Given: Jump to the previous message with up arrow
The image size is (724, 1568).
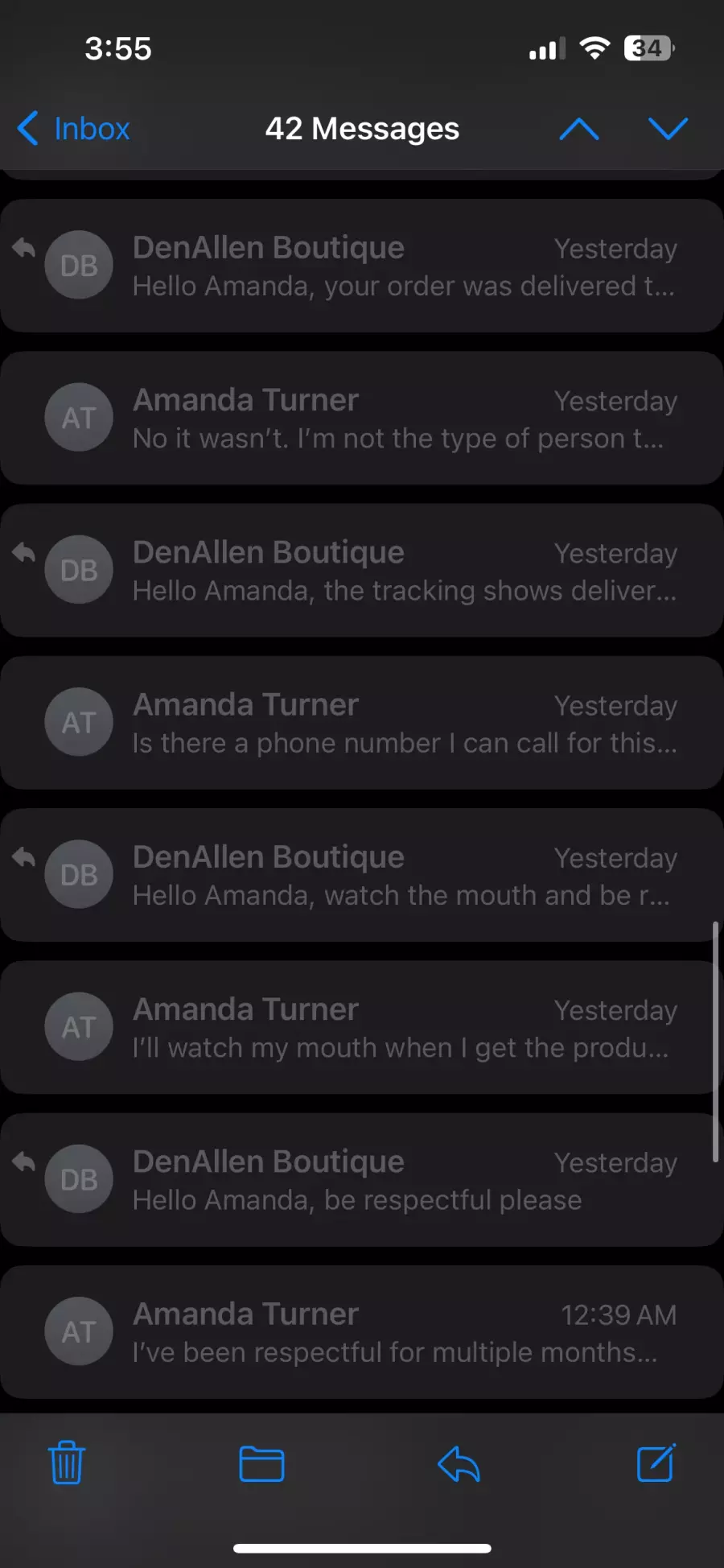Looking at the screenshot, I should [579, 129].
